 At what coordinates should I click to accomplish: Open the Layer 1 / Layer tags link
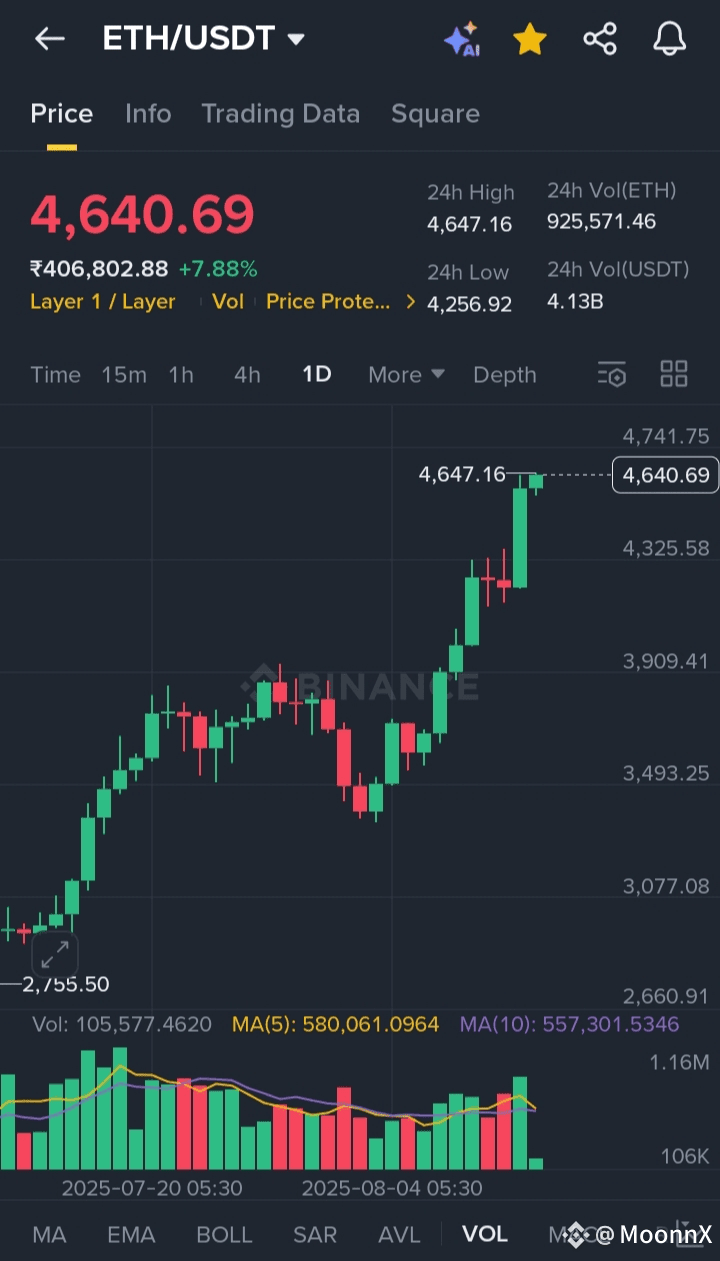click(103, 302)
